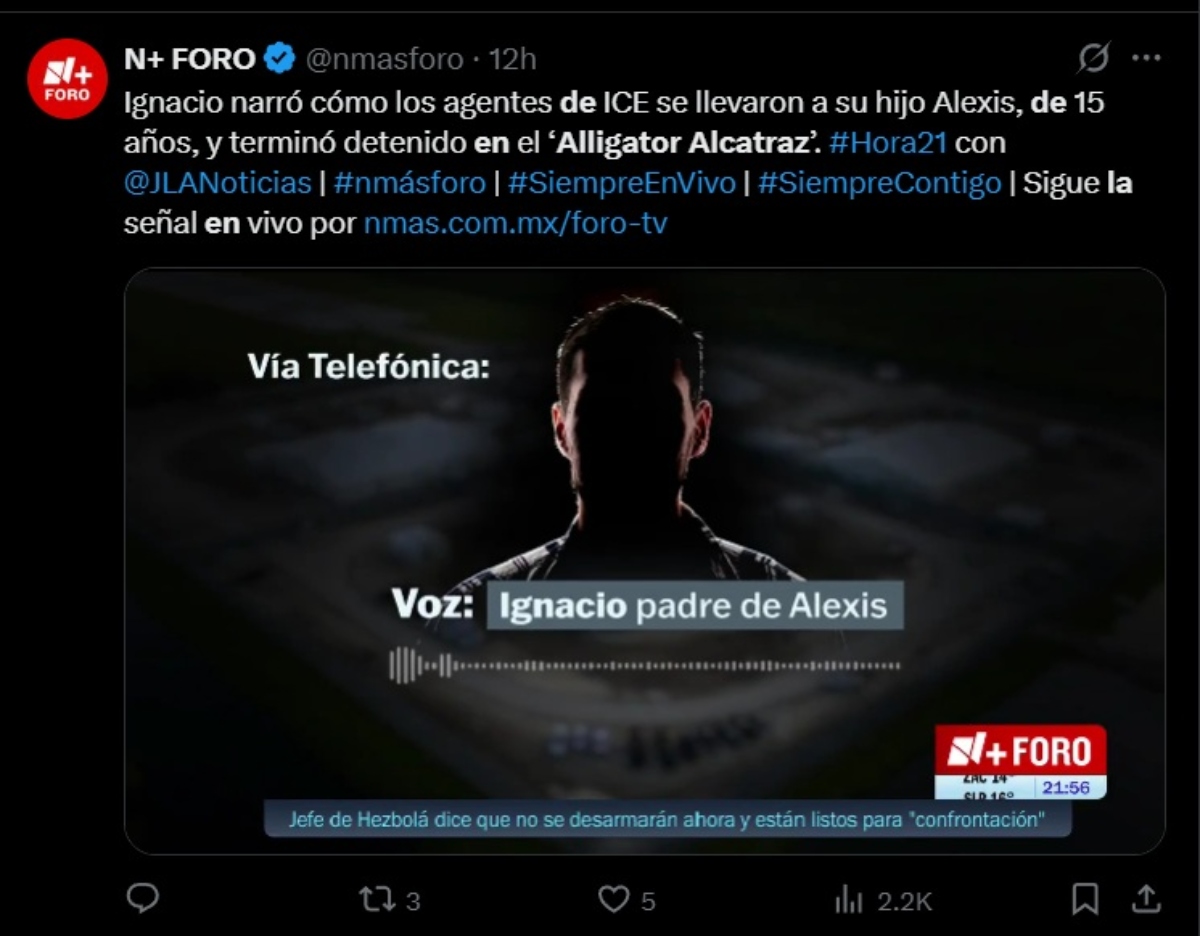Image resolution: width=1200 pixels, height=936 pixels.
Task: Repost the N+ FORO post
Action: (x=377, y=900)
